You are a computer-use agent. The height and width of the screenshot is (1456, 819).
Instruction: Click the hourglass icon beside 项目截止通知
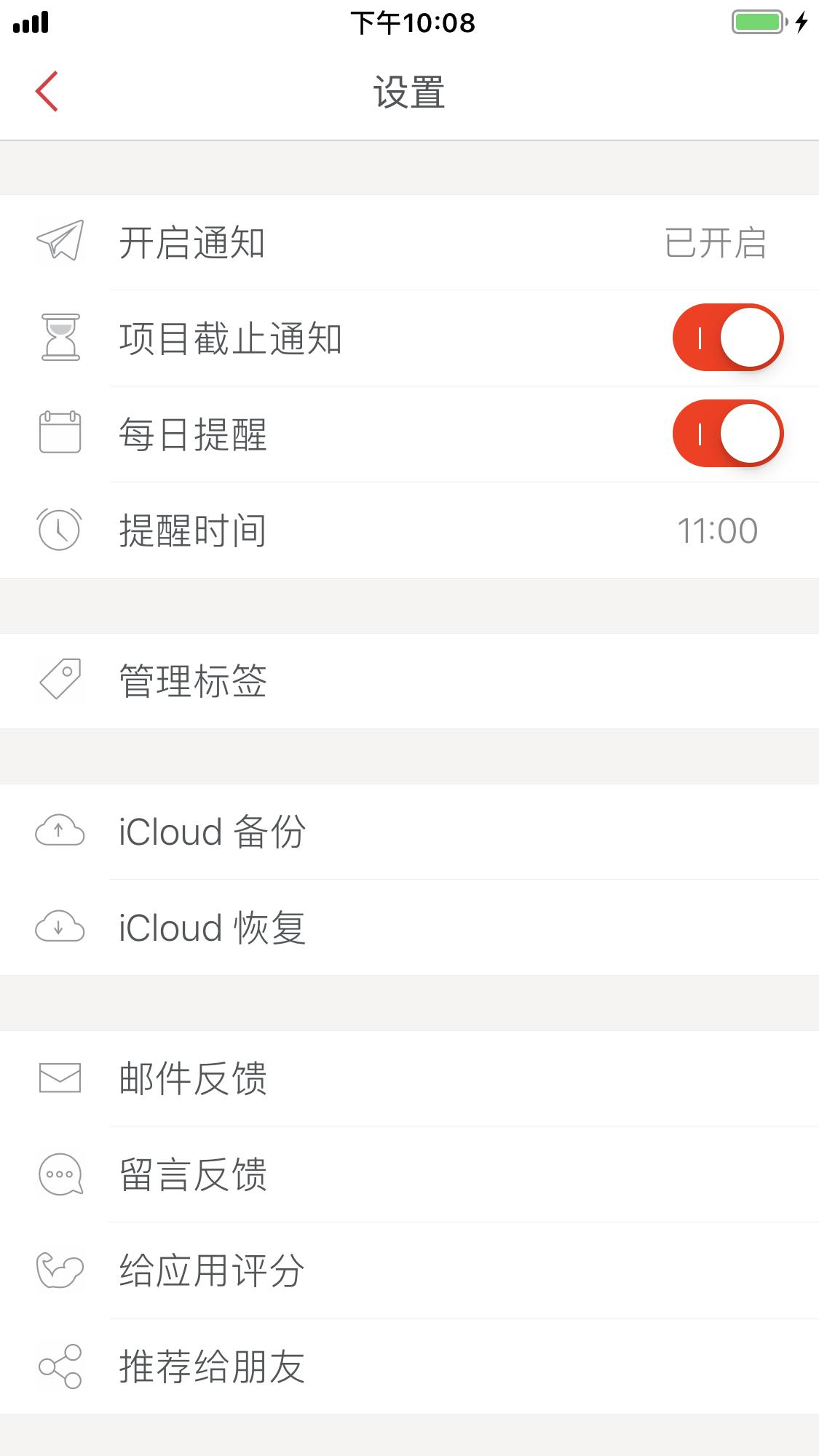(60, 338)
